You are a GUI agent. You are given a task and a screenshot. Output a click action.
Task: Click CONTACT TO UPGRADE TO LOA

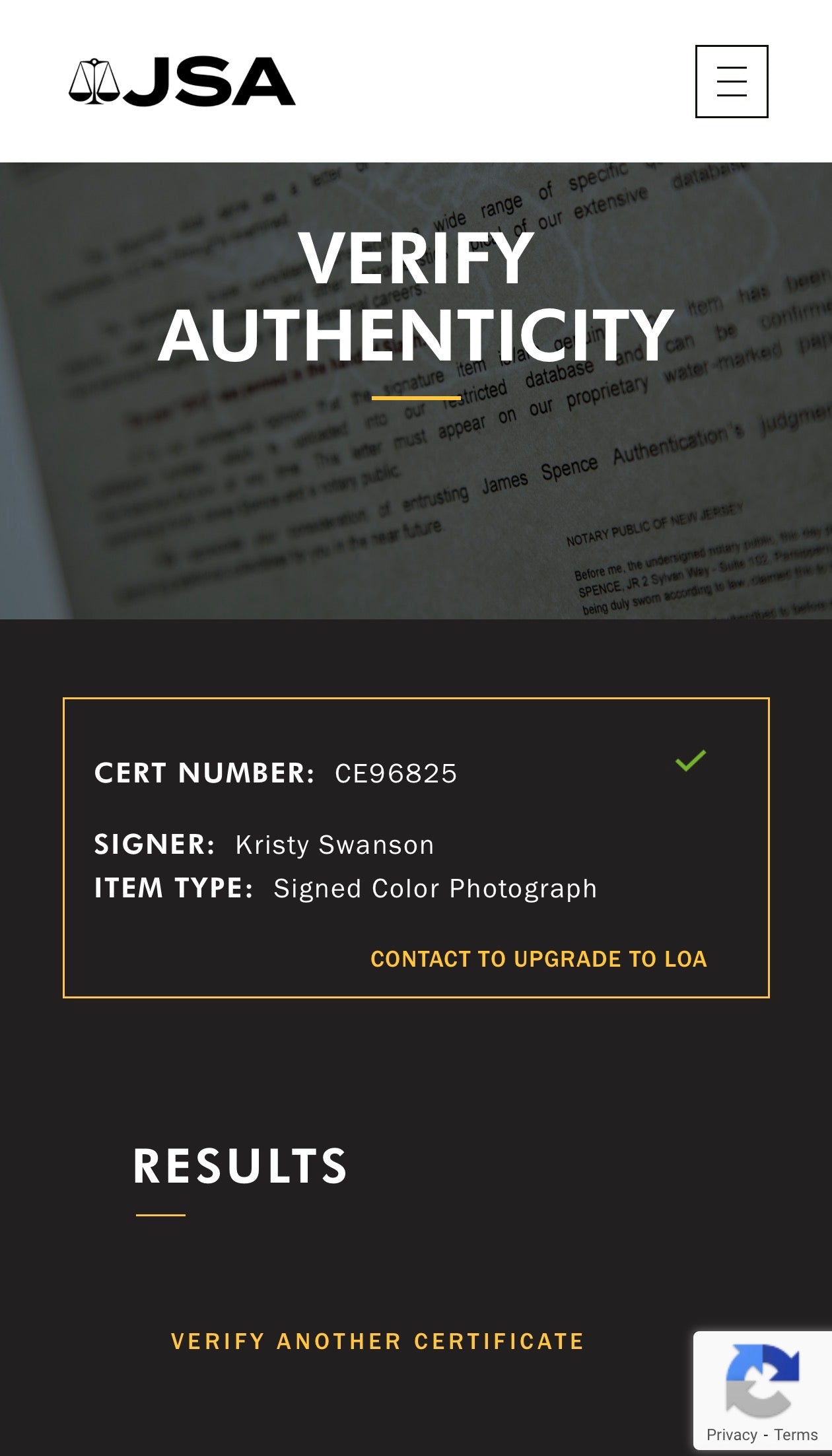click(x=539, y=959)
